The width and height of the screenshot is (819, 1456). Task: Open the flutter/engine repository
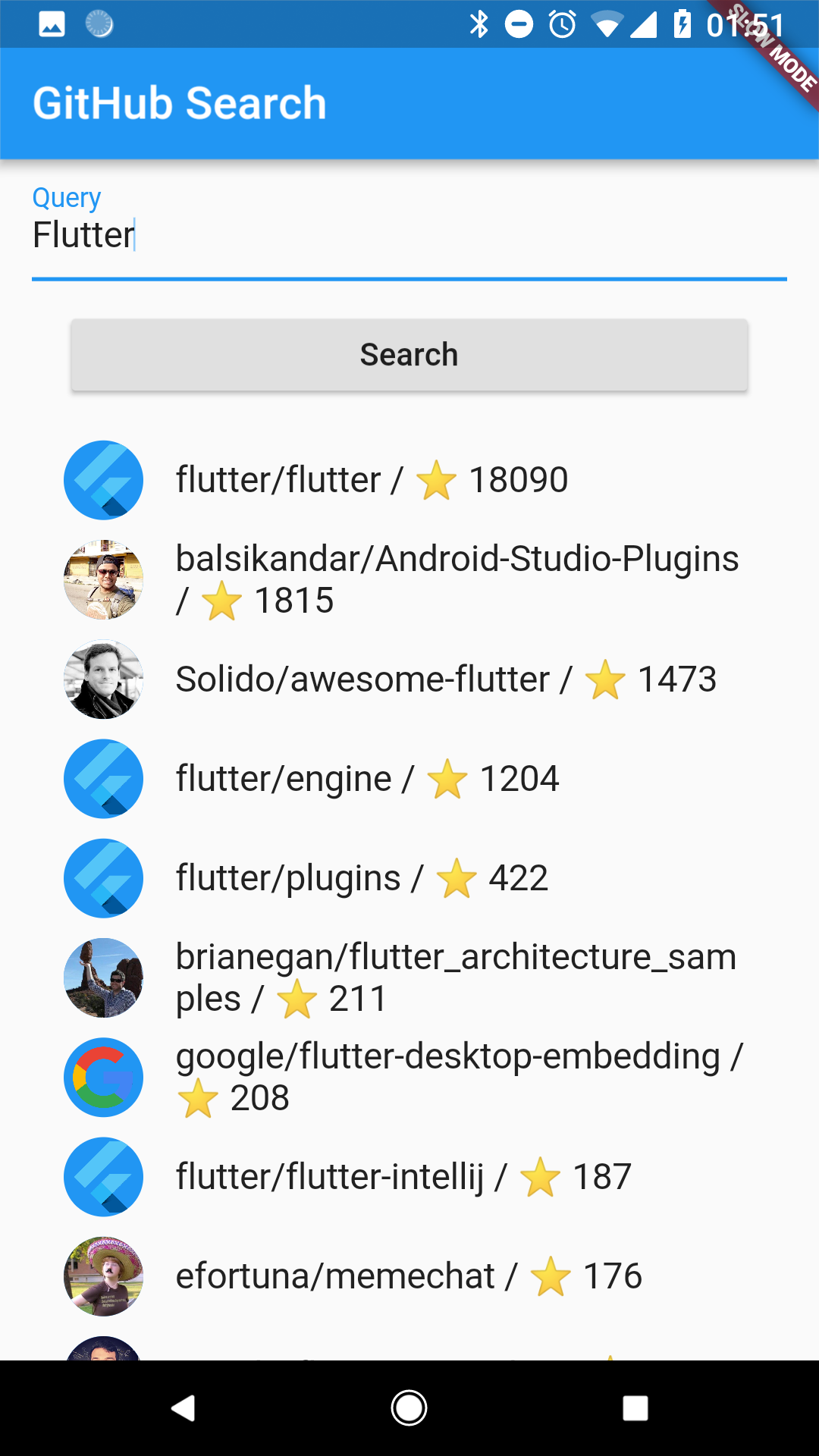click(x=367, y=779)
